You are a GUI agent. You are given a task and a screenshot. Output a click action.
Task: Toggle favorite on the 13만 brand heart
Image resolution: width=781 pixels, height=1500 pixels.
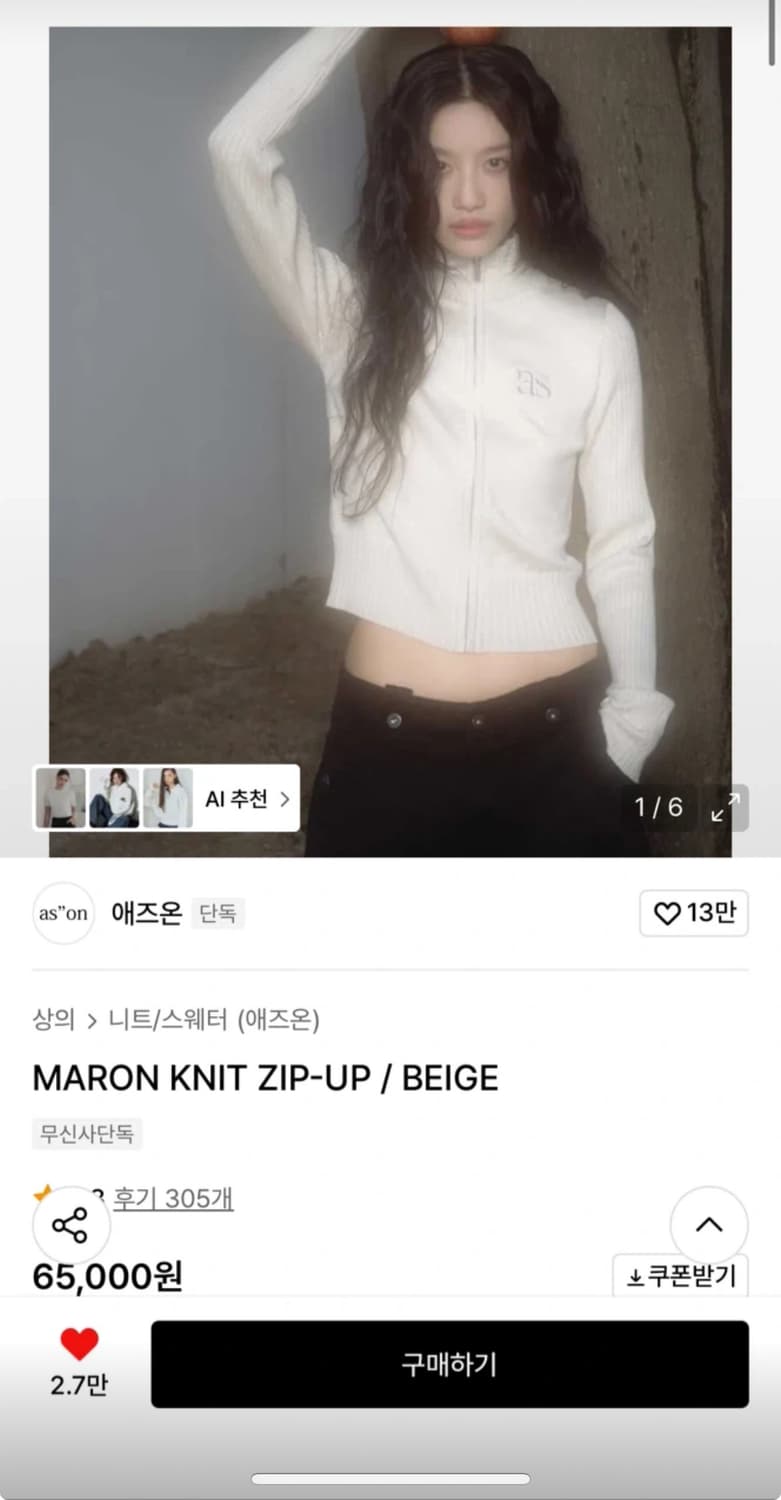(667, 913)
